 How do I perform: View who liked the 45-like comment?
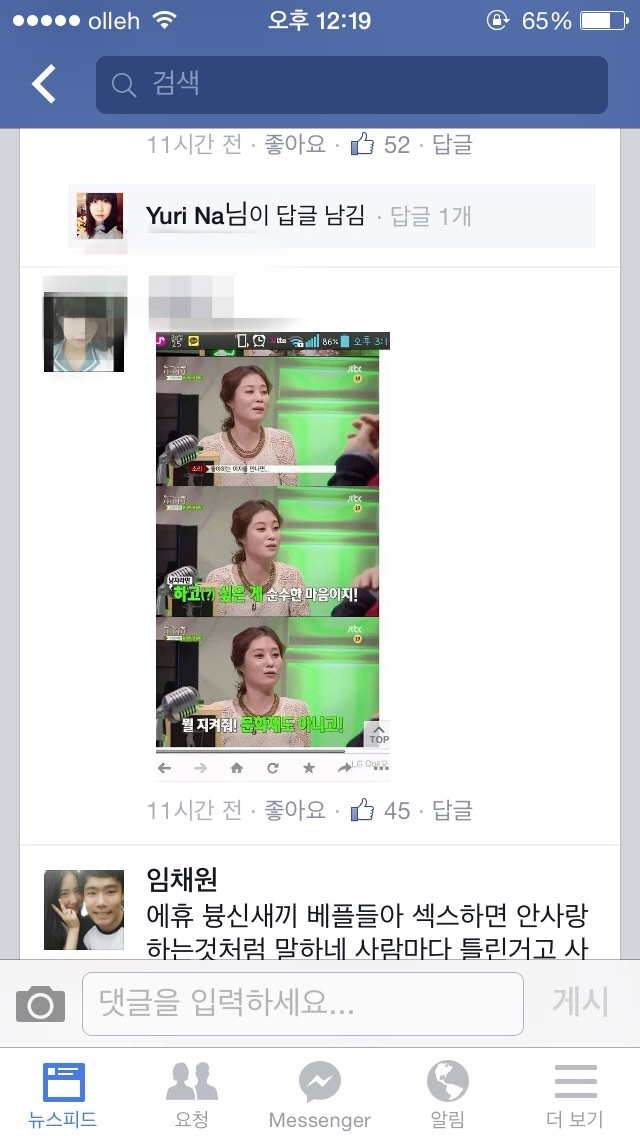tap(382, 810)
